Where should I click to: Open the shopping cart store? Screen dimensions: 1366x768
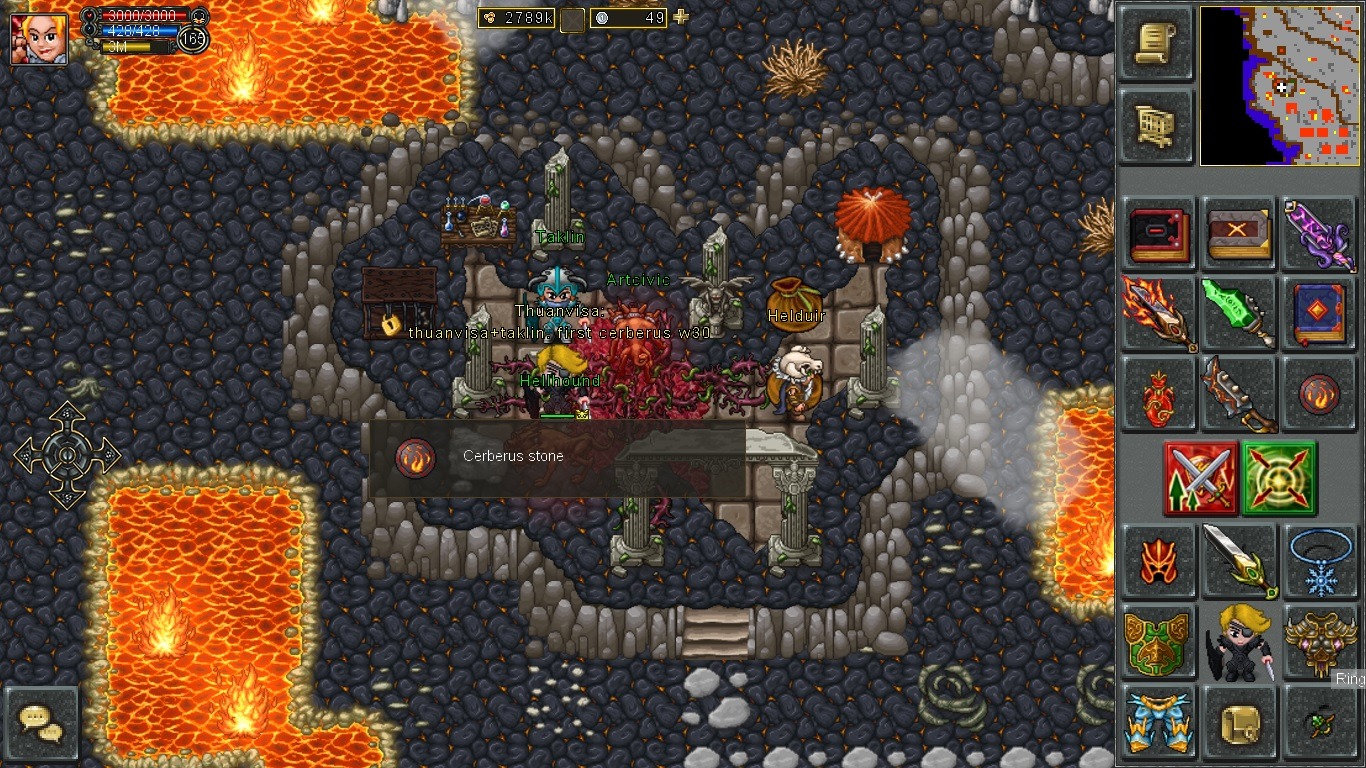(x=1156, y=126)
